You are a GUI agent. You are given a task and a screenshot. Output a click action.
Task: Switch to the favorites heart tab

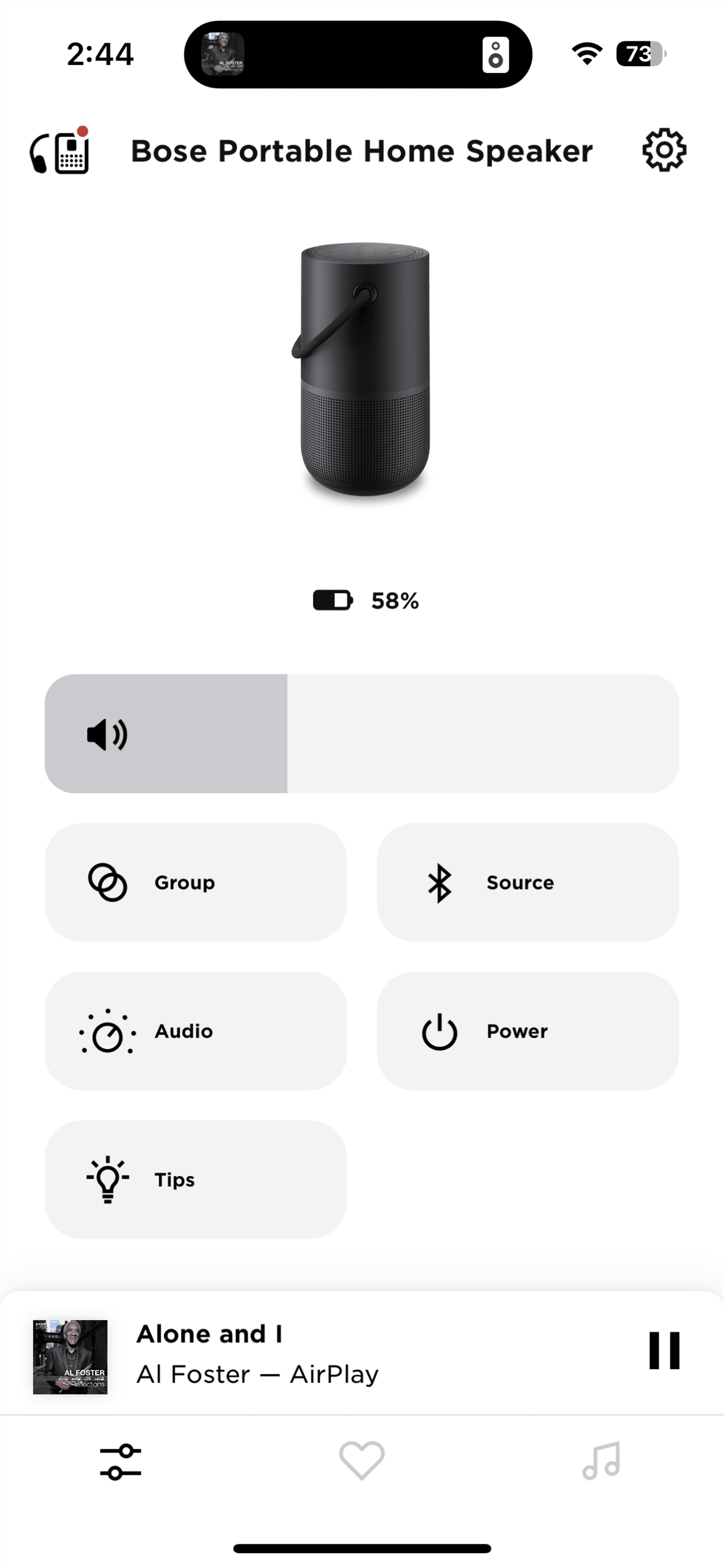coord(361,1460)
